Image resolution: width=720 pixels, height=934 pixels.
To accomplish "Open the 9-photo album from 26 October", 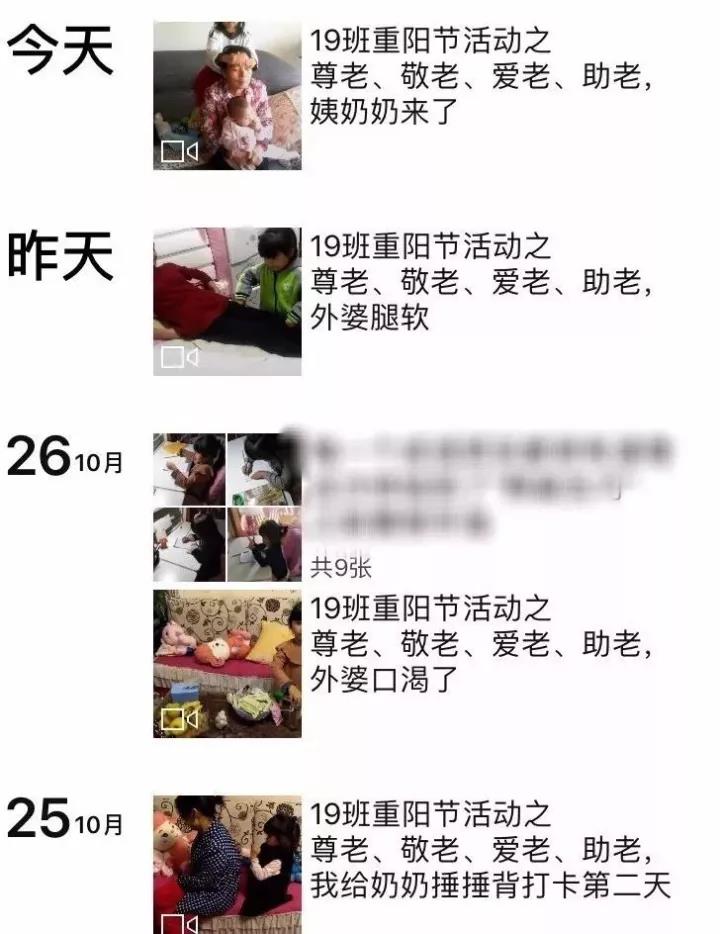I will pos(227,508).
